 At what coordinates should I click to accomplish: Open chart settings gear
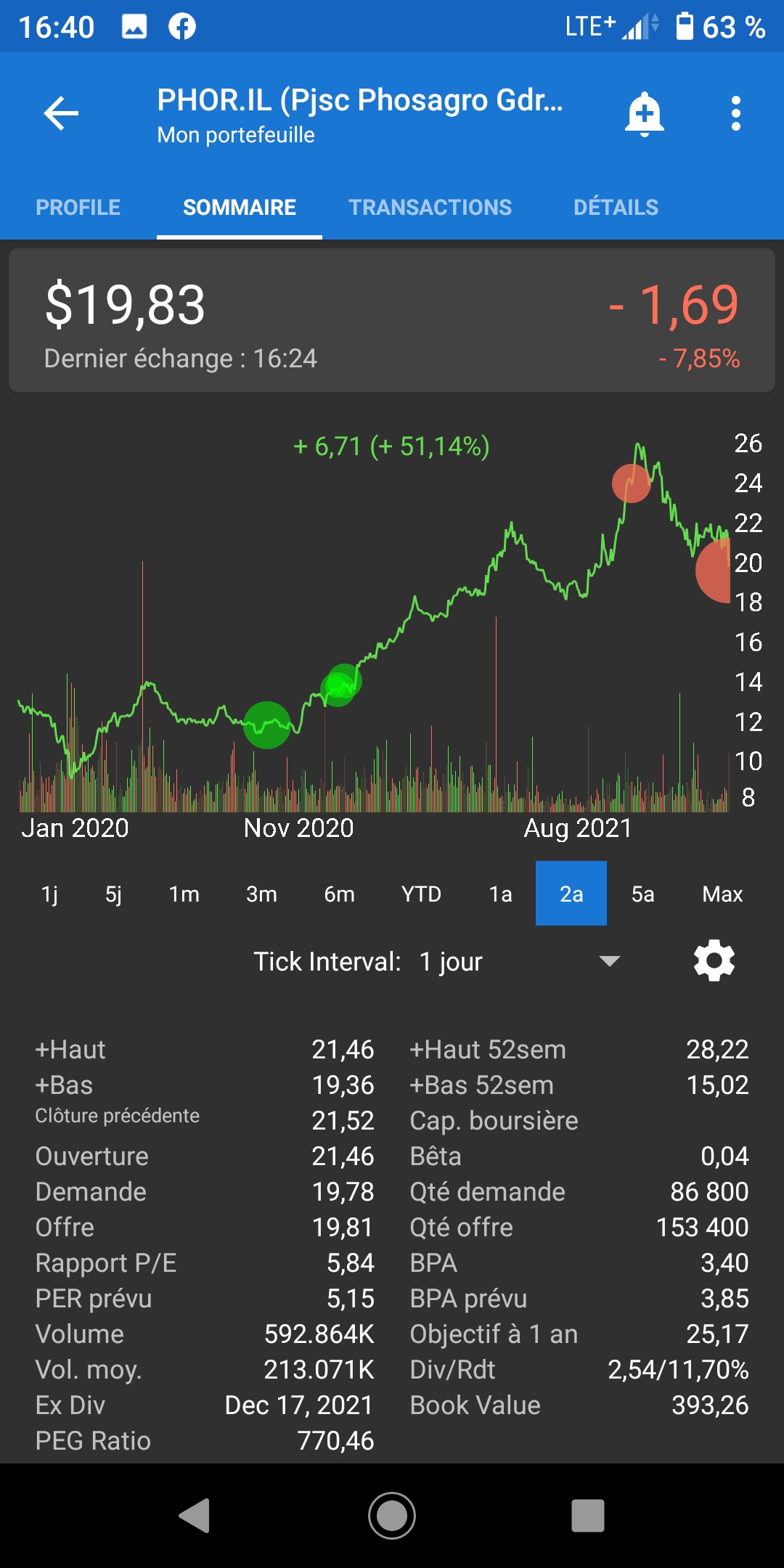pyautogui.click(x=714, y=960)
